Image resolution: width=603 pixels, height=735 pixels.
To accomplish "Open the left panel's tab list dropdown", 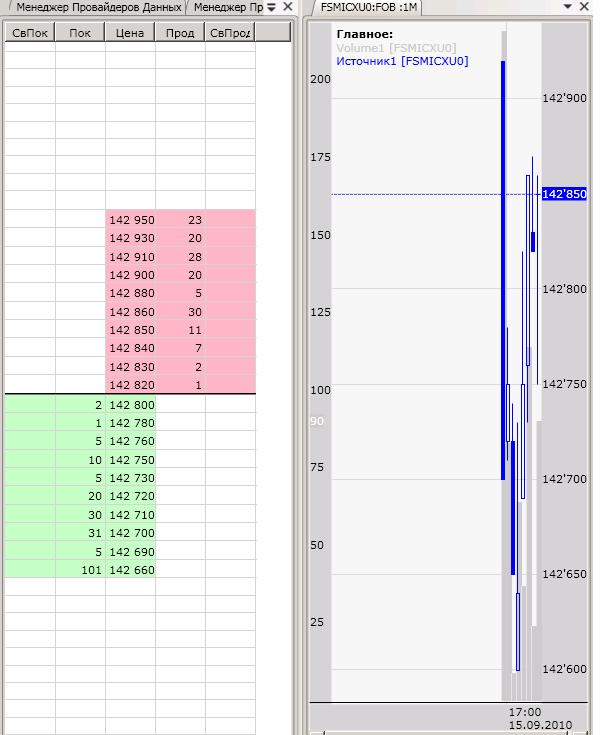I will click(x=271, y=8).
